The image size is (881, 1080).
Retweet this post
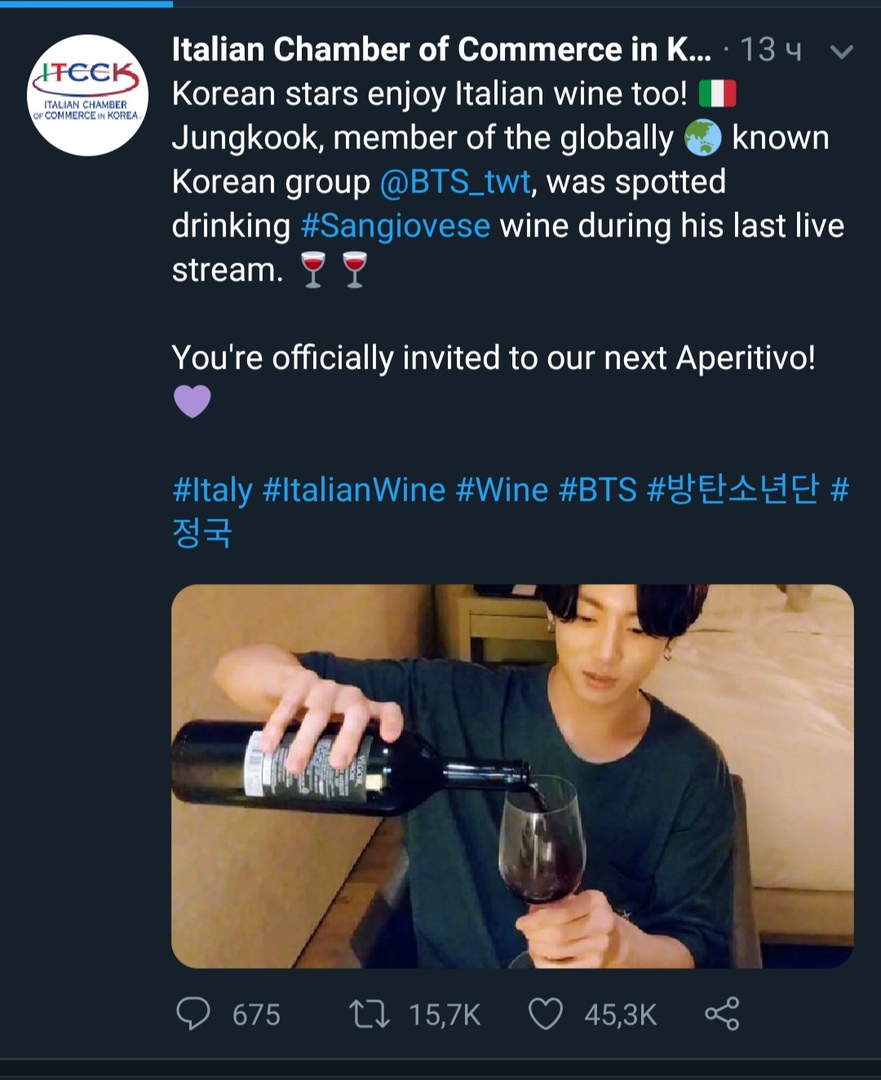368,1014
